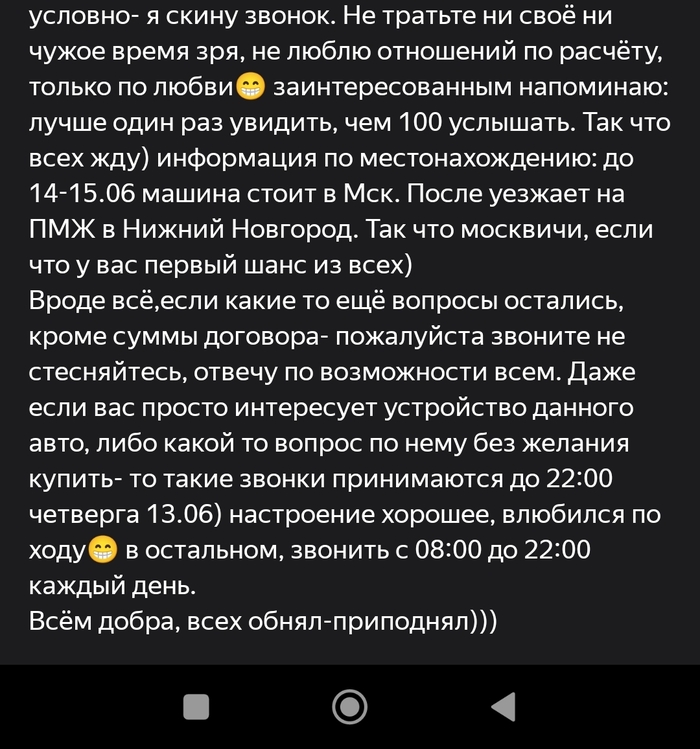Go to the home screen
The width and height of the screenshot is (700, 749).
[349, 707]
